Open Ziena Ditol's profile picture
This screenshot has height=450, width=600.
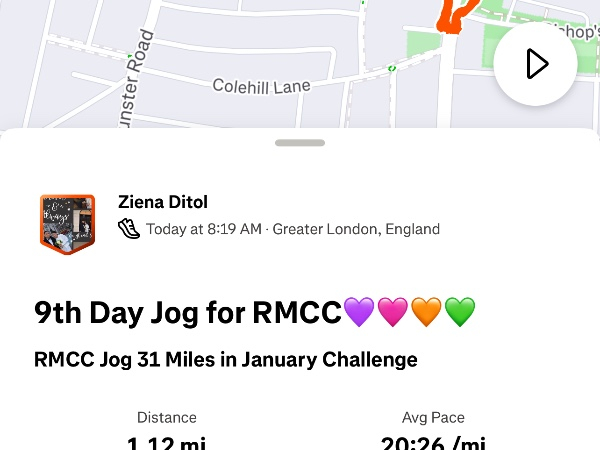coord(67,224)
